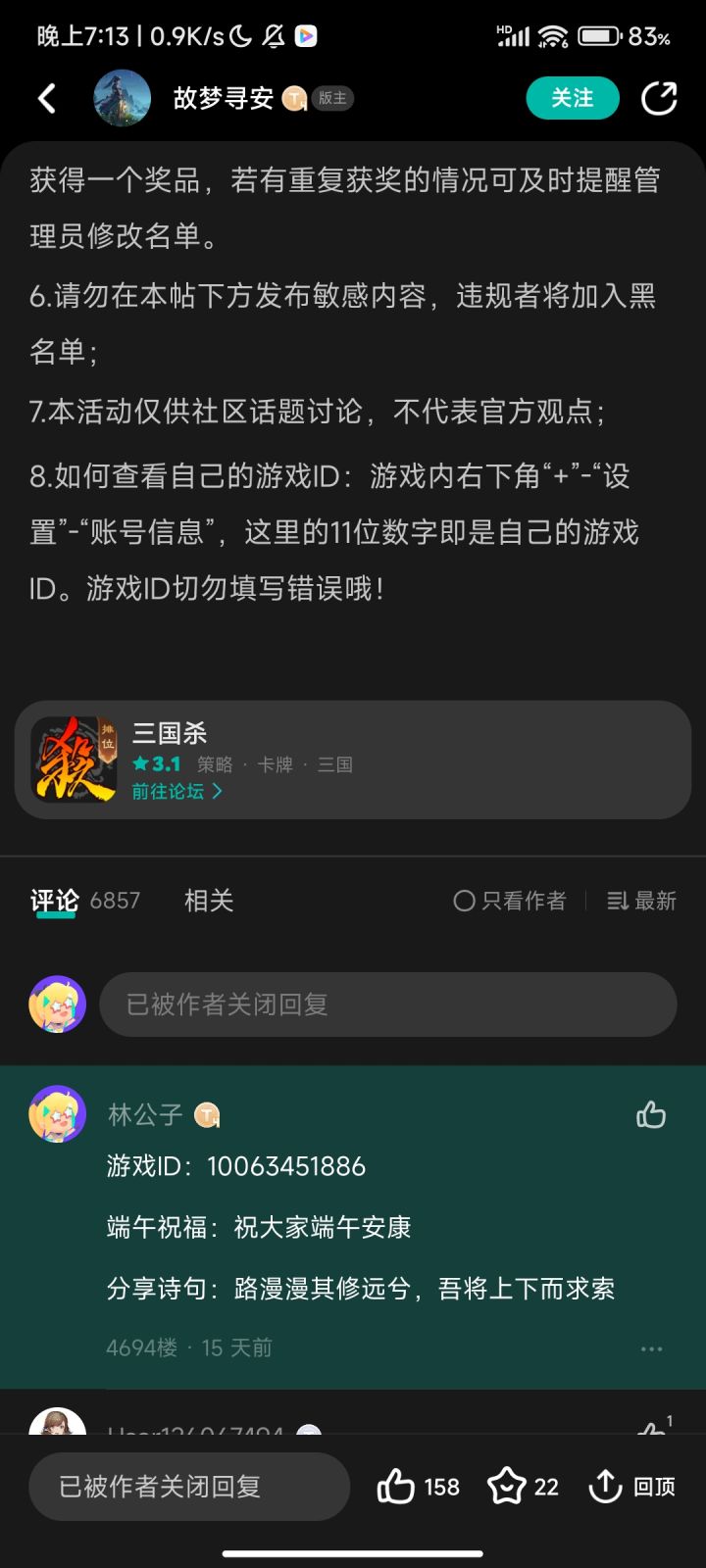Viewport: 706px width, 1568px height.
Task: Tap the 策略 genre label
Action: coord(215,764)
